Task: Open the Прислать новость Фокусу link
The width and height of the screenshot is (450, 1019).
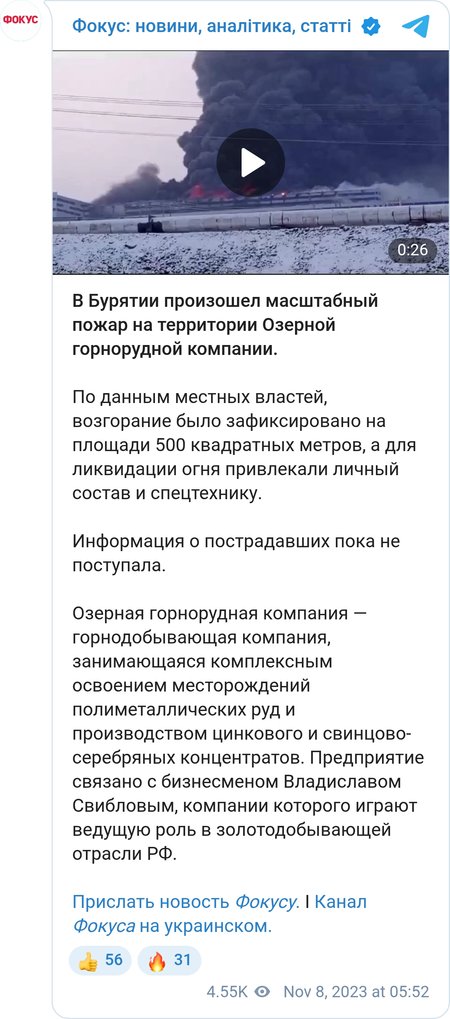Action: coord(186,902)
